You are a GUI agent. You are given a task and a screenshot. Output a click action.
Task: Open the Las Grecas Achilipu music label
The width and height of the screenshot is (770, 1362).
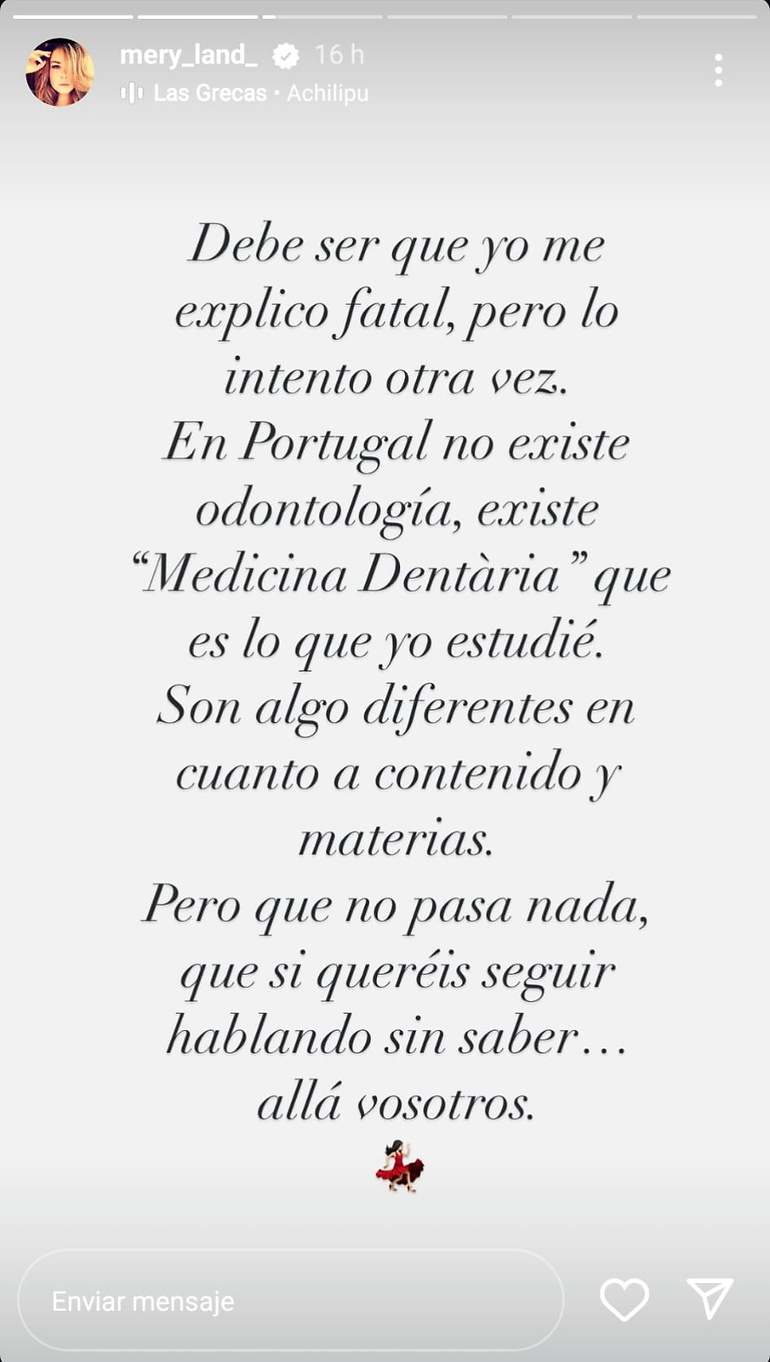(244, 93)
